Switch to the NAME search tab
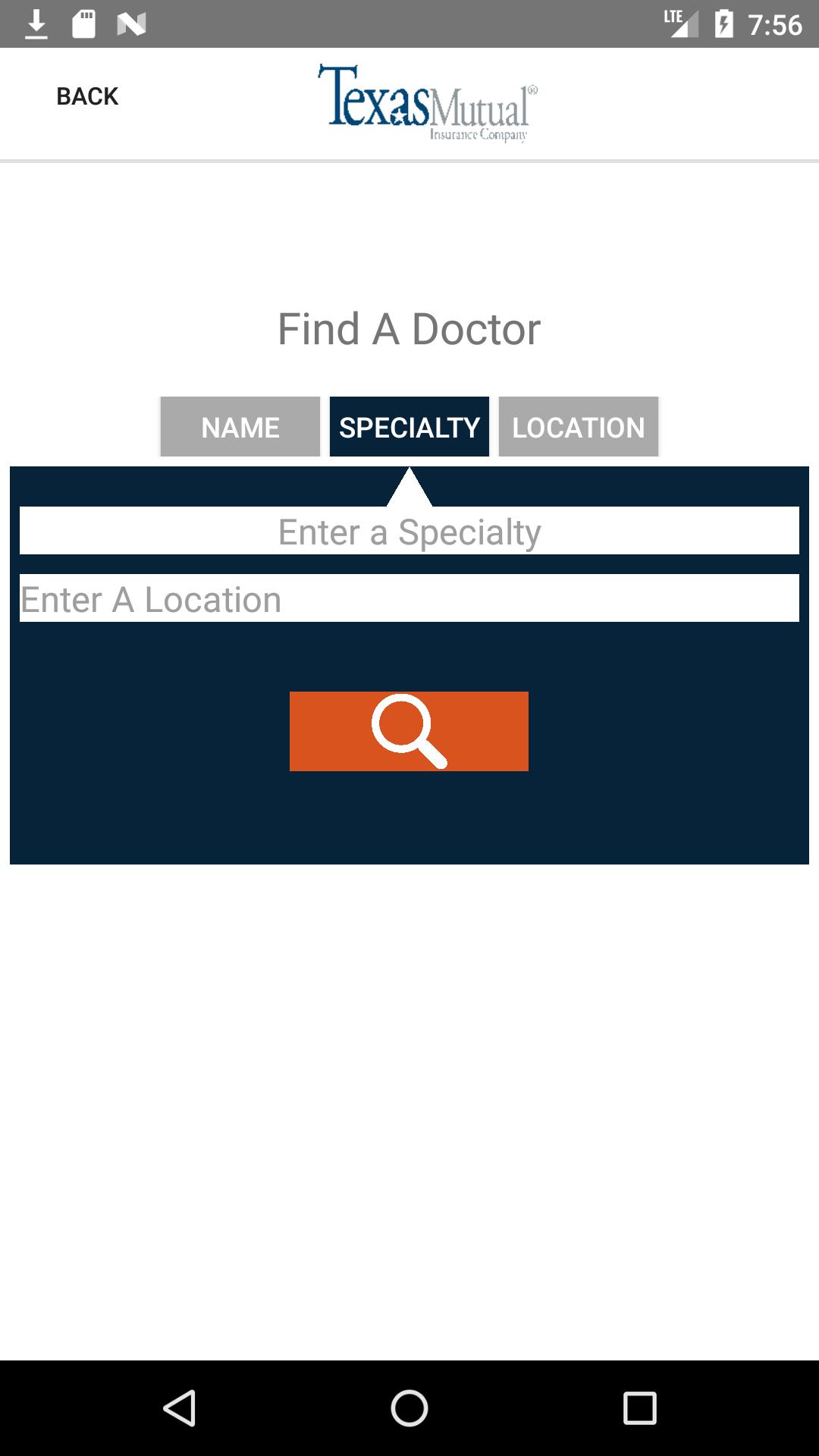 click(240, 427)
